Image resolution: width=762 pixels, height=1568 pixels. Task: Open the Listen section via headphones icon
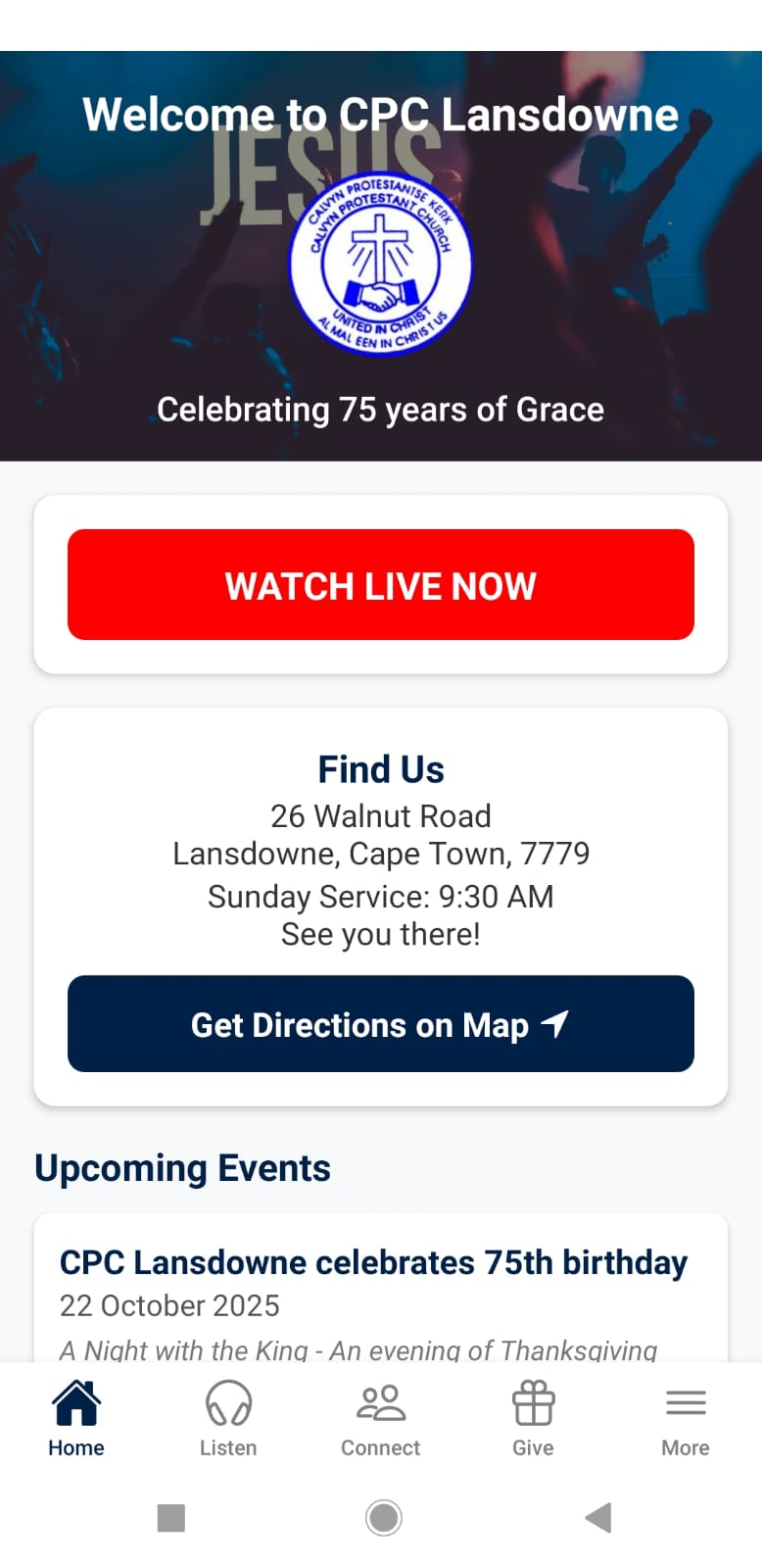click(228, 1403)
